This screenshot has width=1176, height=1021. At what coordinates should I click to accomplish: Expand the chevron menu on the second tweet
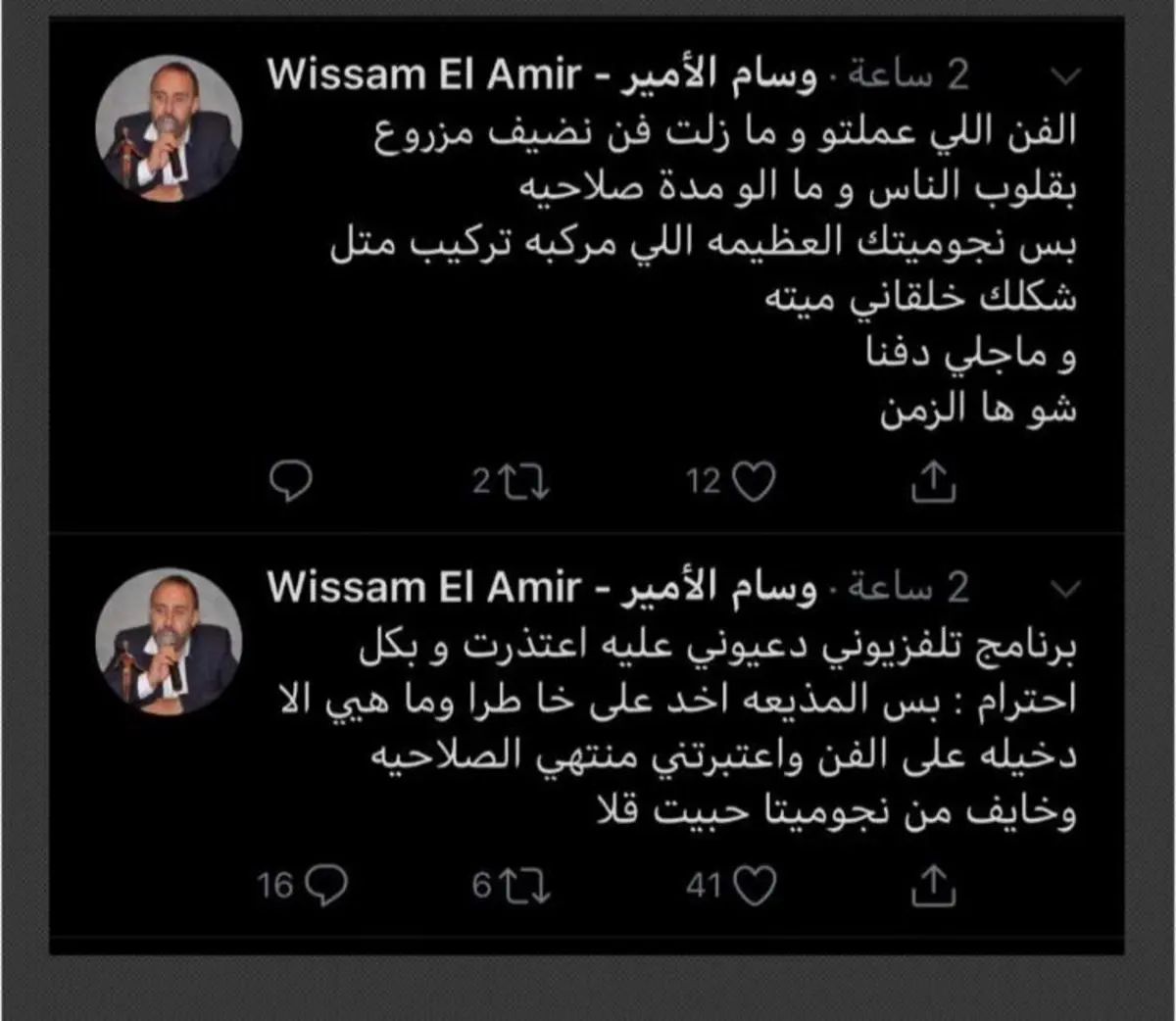(1064, 589)
